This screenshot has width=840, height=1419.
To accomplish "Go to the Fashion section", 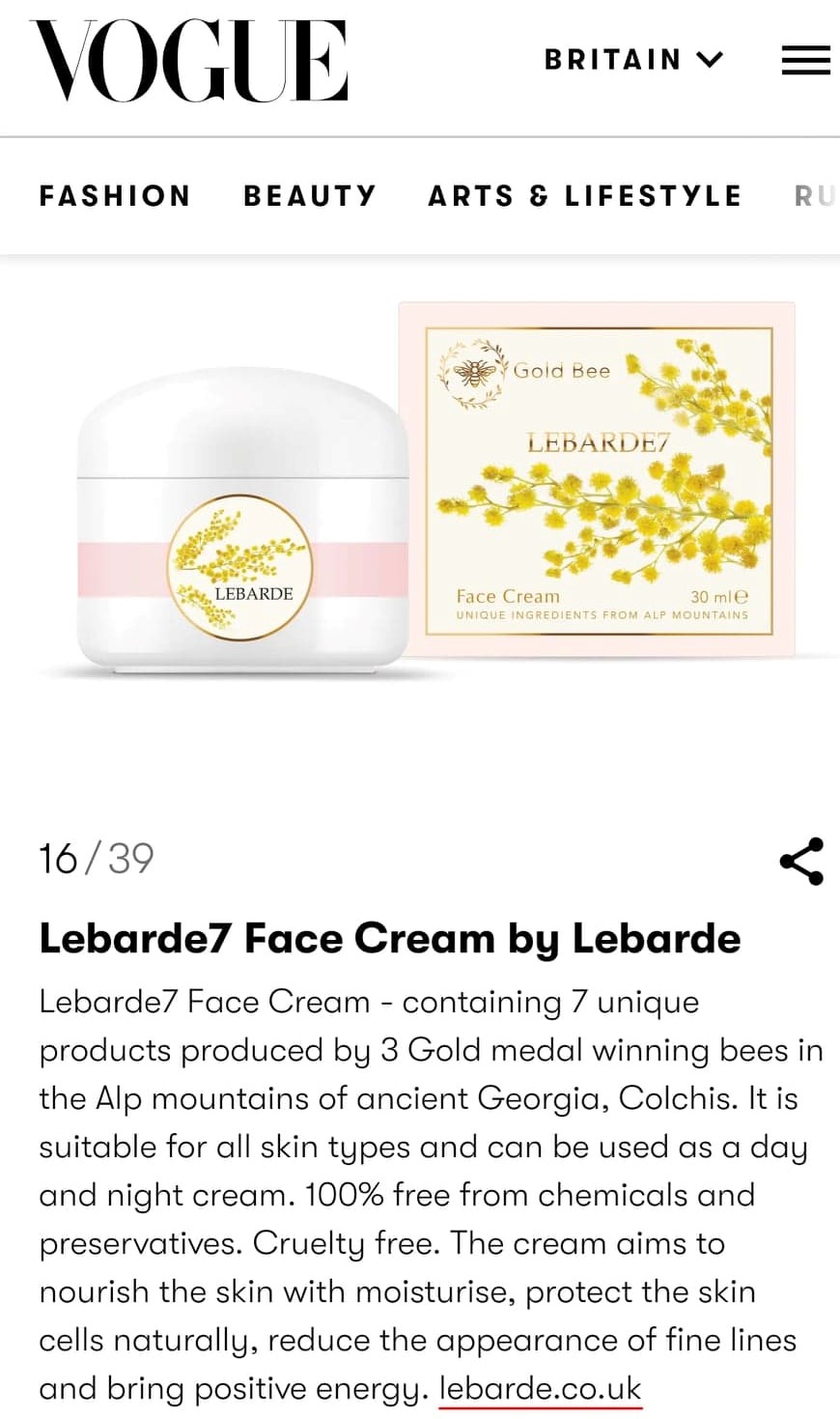I will [x=115, y=196].
